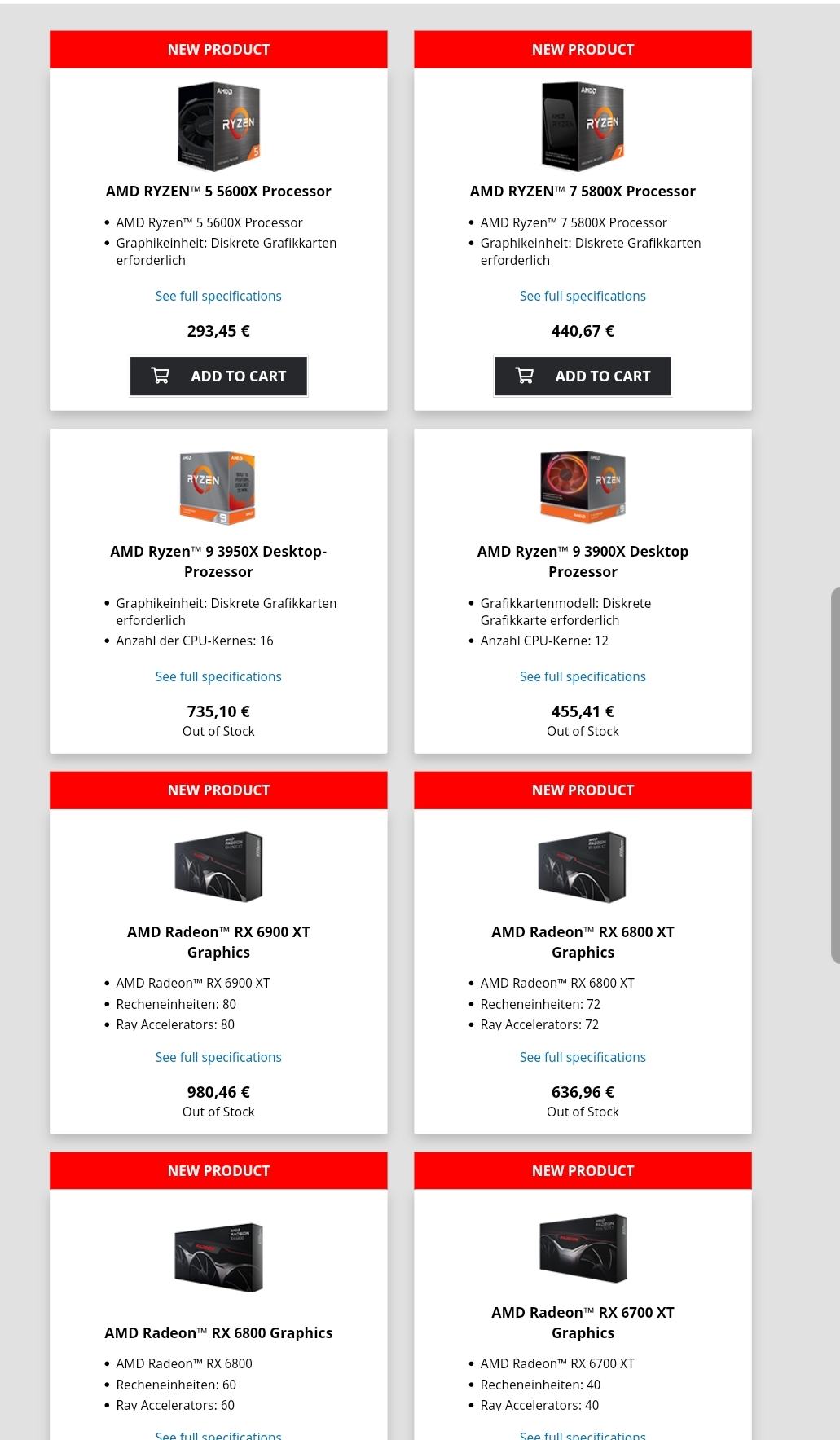Viewport: 840px width, 1440px height.
Task: View full specifications of Ryzen 9 3950X
Action: [x=218, y=676]
